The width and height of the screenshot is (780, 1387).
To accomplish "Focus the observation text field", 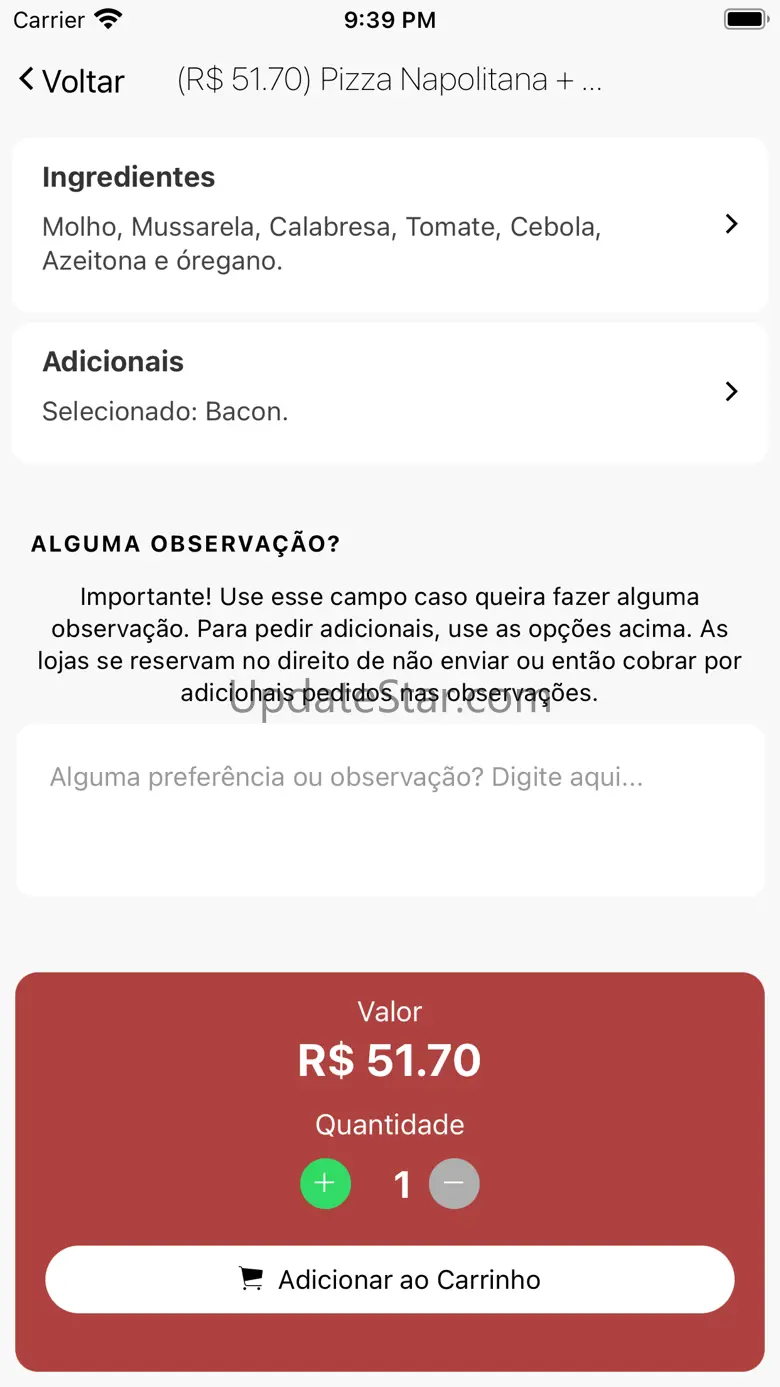I will click(390, 810).
